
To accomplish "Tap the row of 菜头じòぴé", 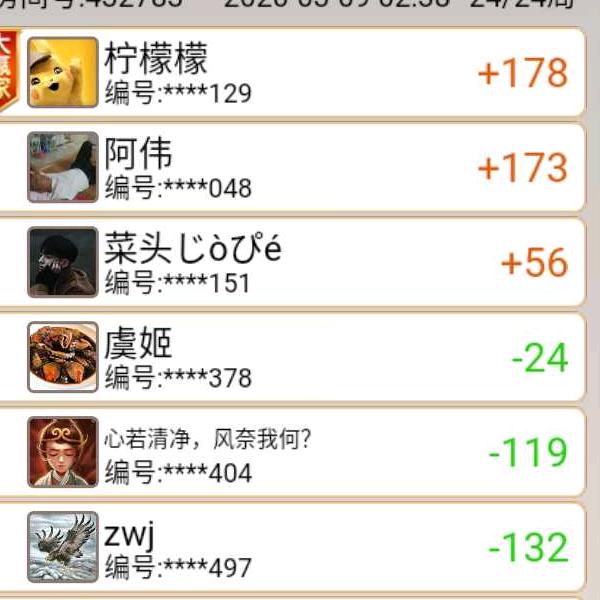I will 300,262.
